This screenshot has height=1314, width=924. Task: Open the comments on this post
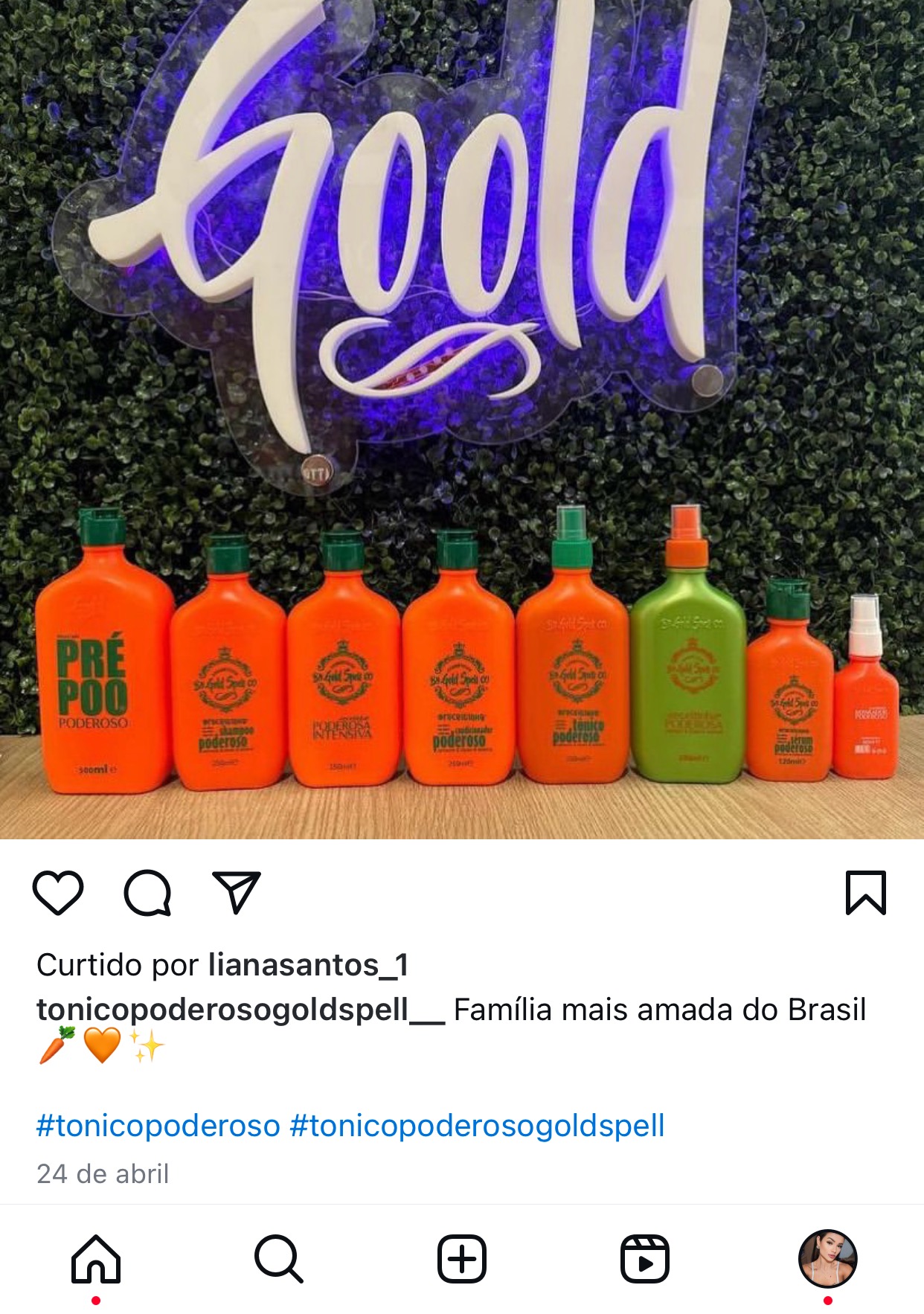pos(147,891)
